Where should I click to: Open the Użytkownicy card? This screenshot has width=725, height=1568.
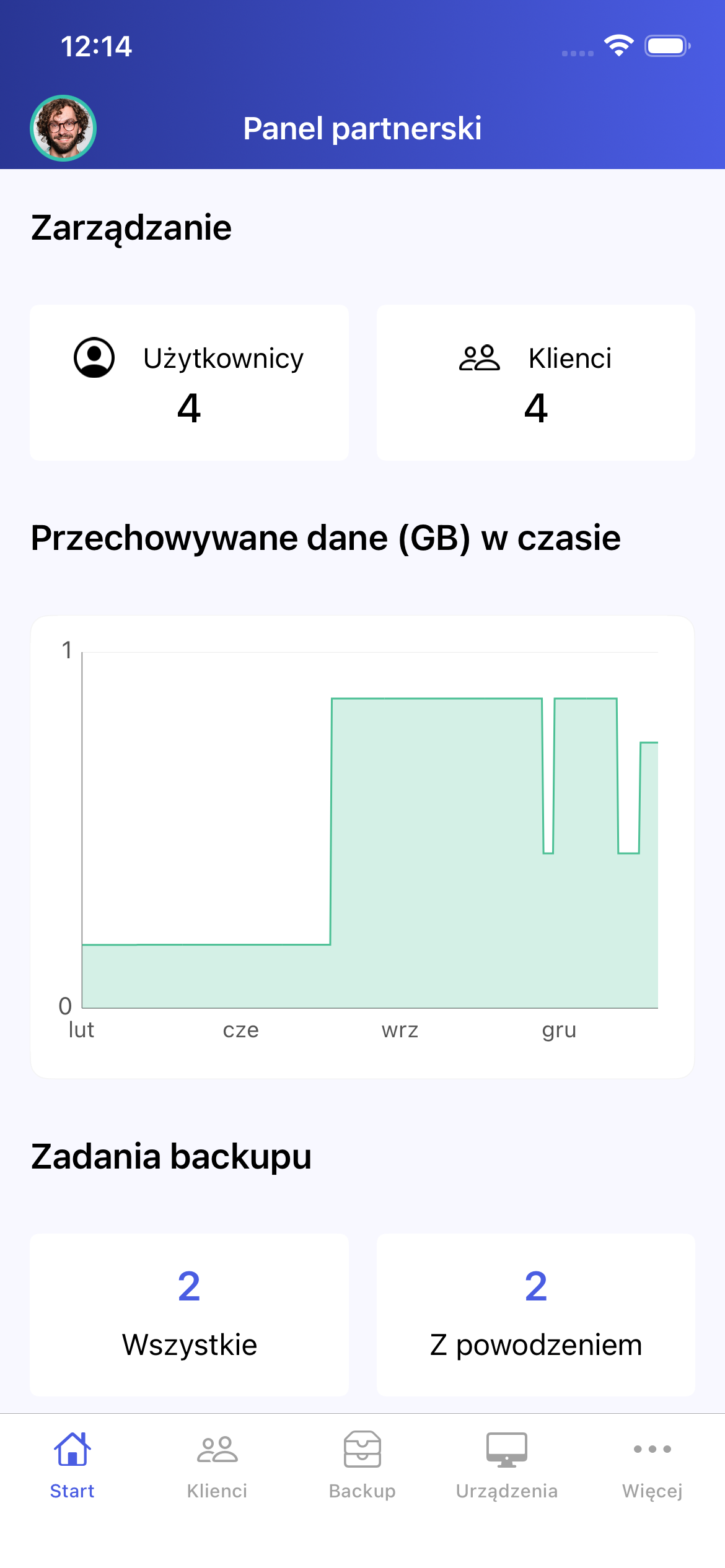[189, 382]
